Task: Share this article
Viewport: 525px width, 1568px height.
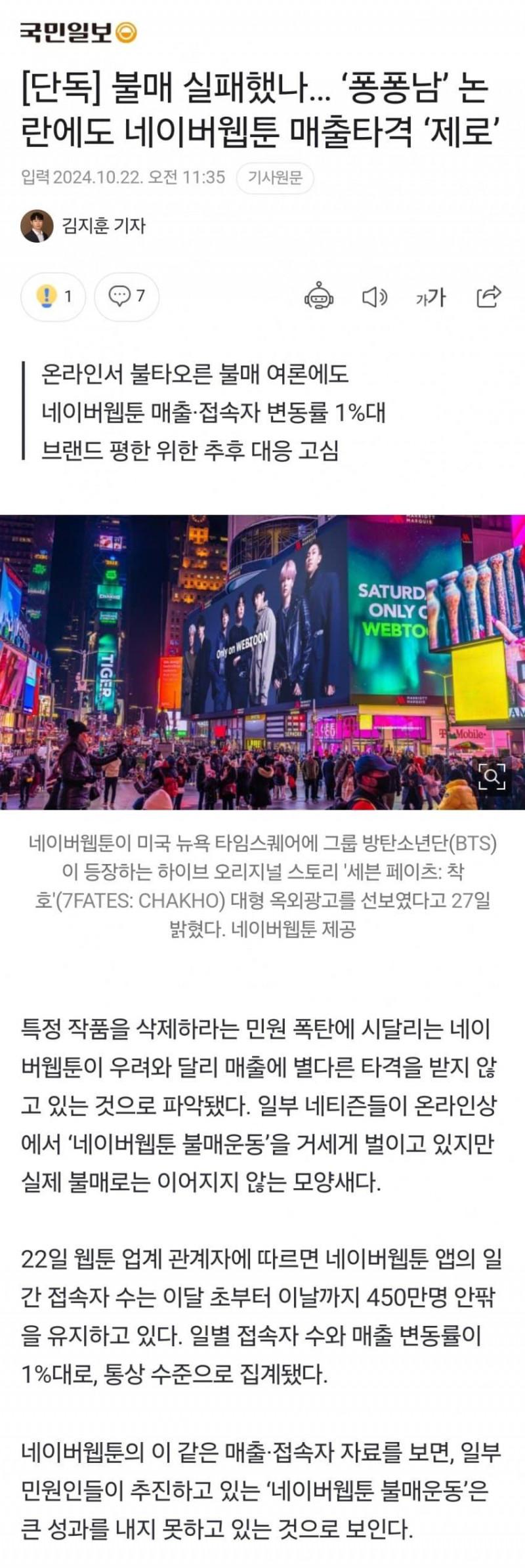Action: pos(488,297)
